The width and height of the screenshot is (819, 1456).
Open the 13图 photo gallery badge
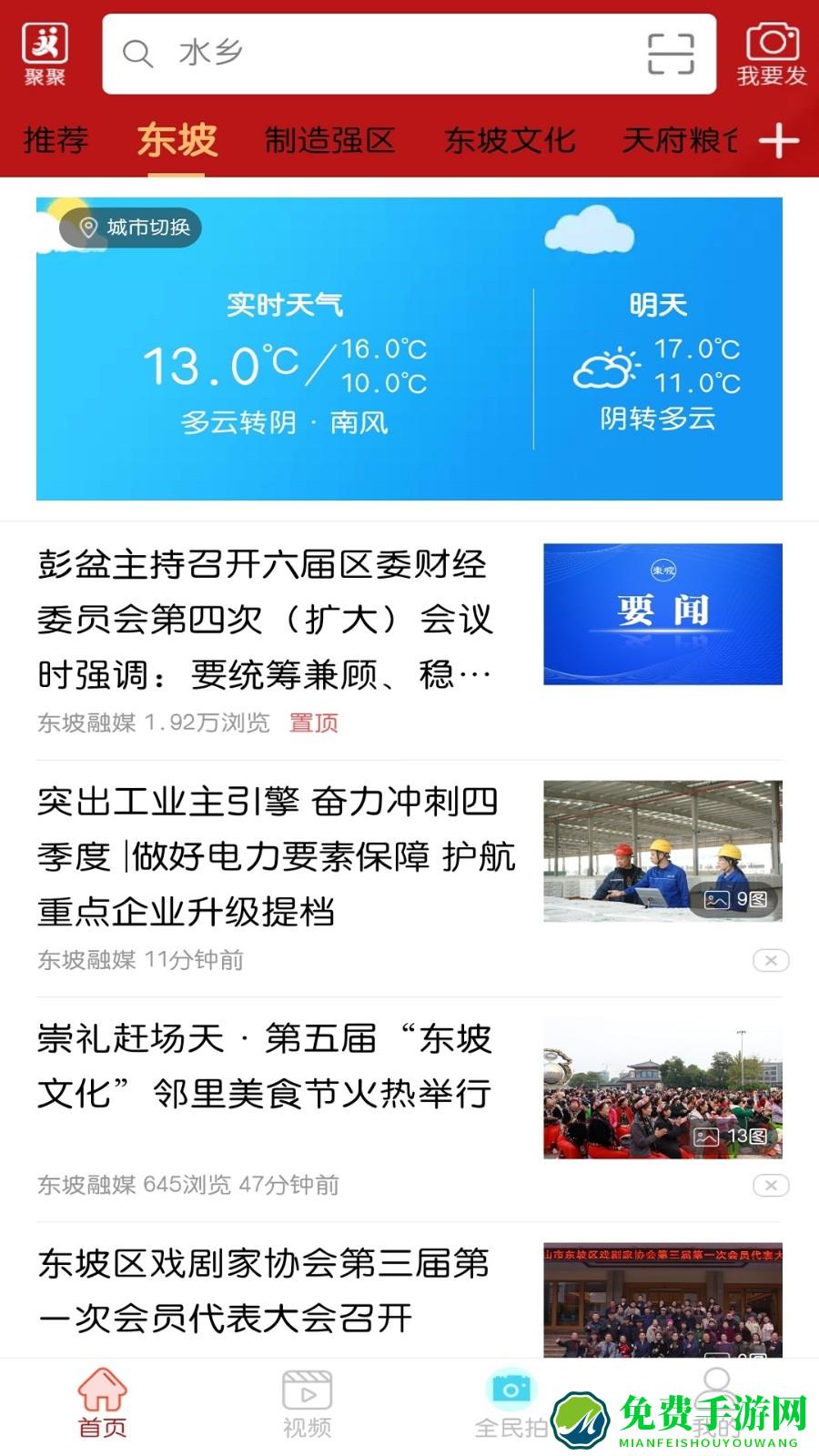point(728,1137)
